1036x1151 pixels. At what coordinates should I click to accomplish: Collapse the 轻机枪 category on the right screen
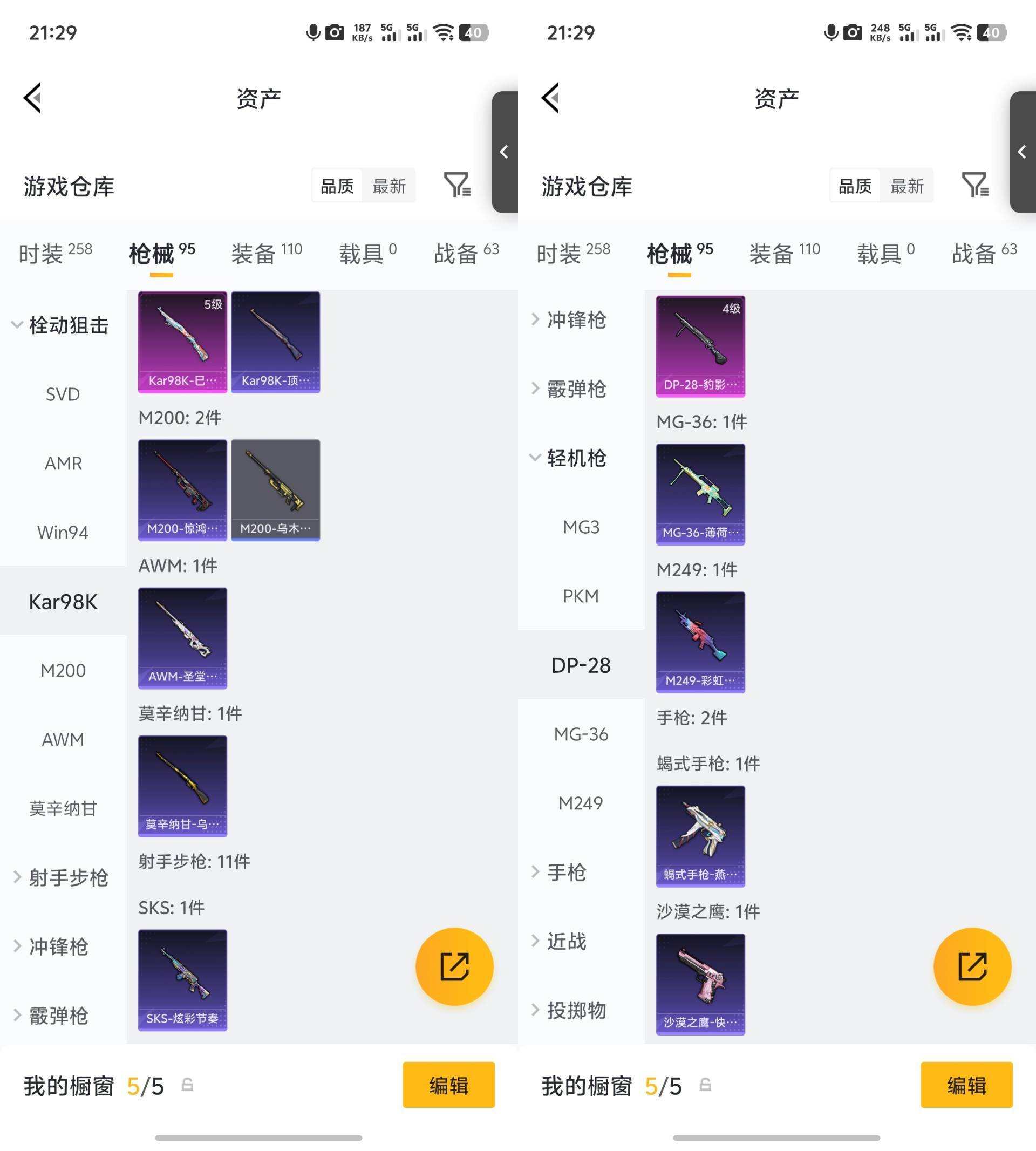click(x=578, y=458)
